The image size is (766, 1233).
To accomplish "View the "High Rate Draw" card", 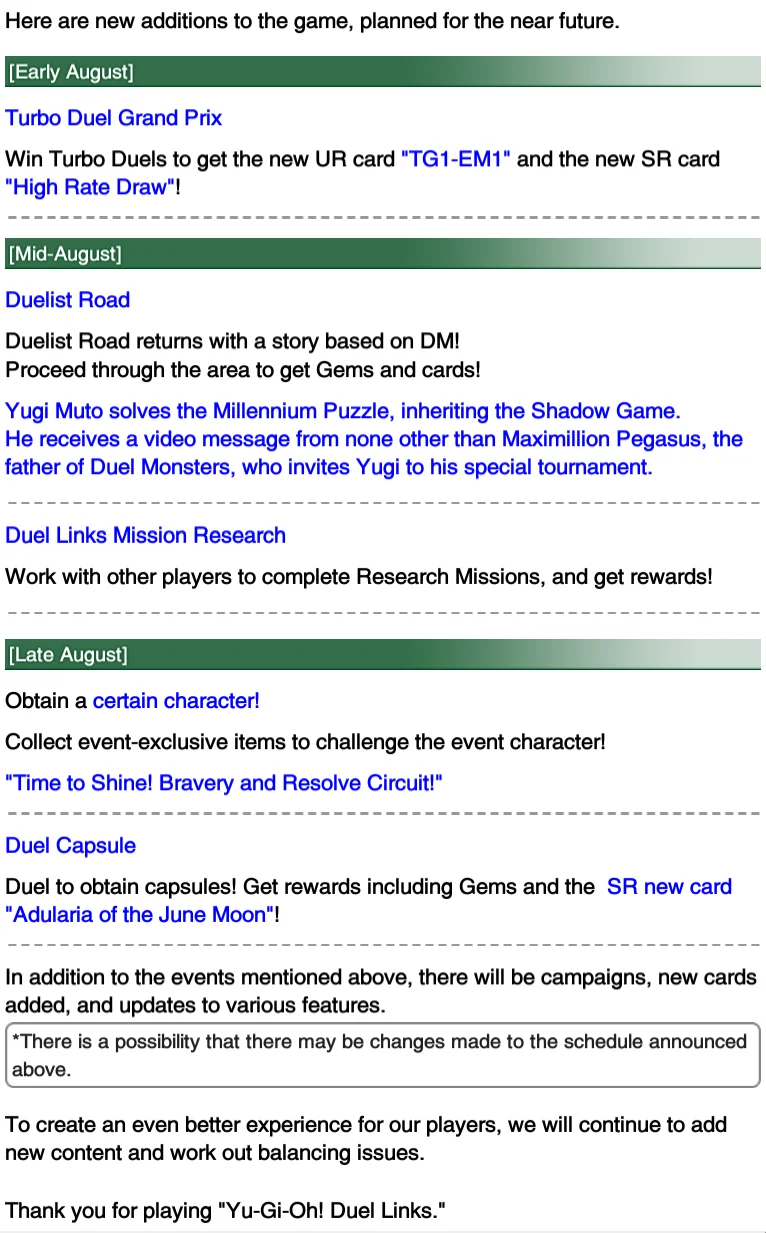I will 90,187.
